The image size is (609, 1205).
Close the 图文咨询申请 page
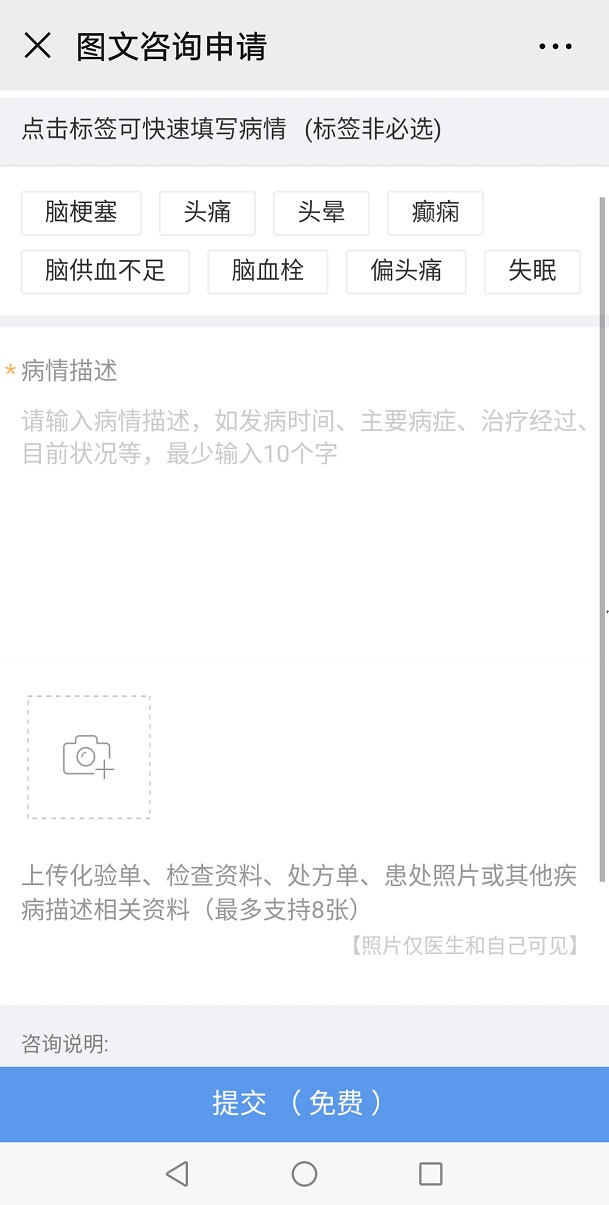[x=37, y=46]
